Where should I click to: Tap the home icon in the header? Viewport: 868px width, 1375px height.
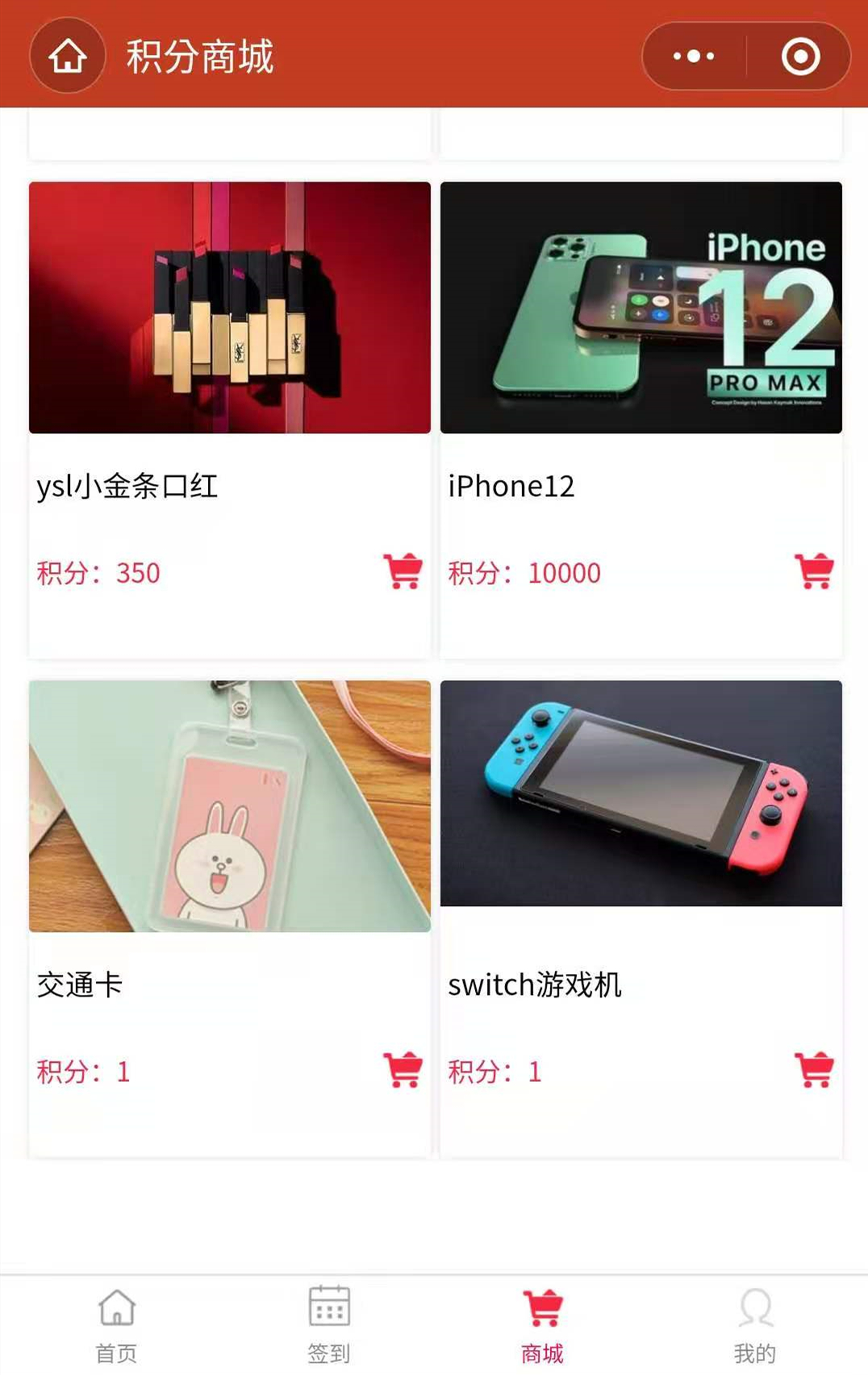click(x=68, y=56)
